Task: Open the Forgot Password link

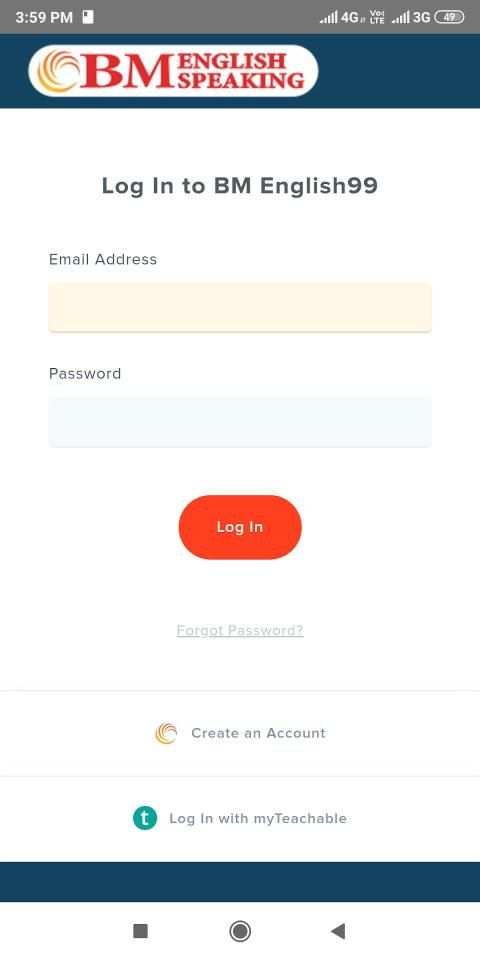Action: 240,630
